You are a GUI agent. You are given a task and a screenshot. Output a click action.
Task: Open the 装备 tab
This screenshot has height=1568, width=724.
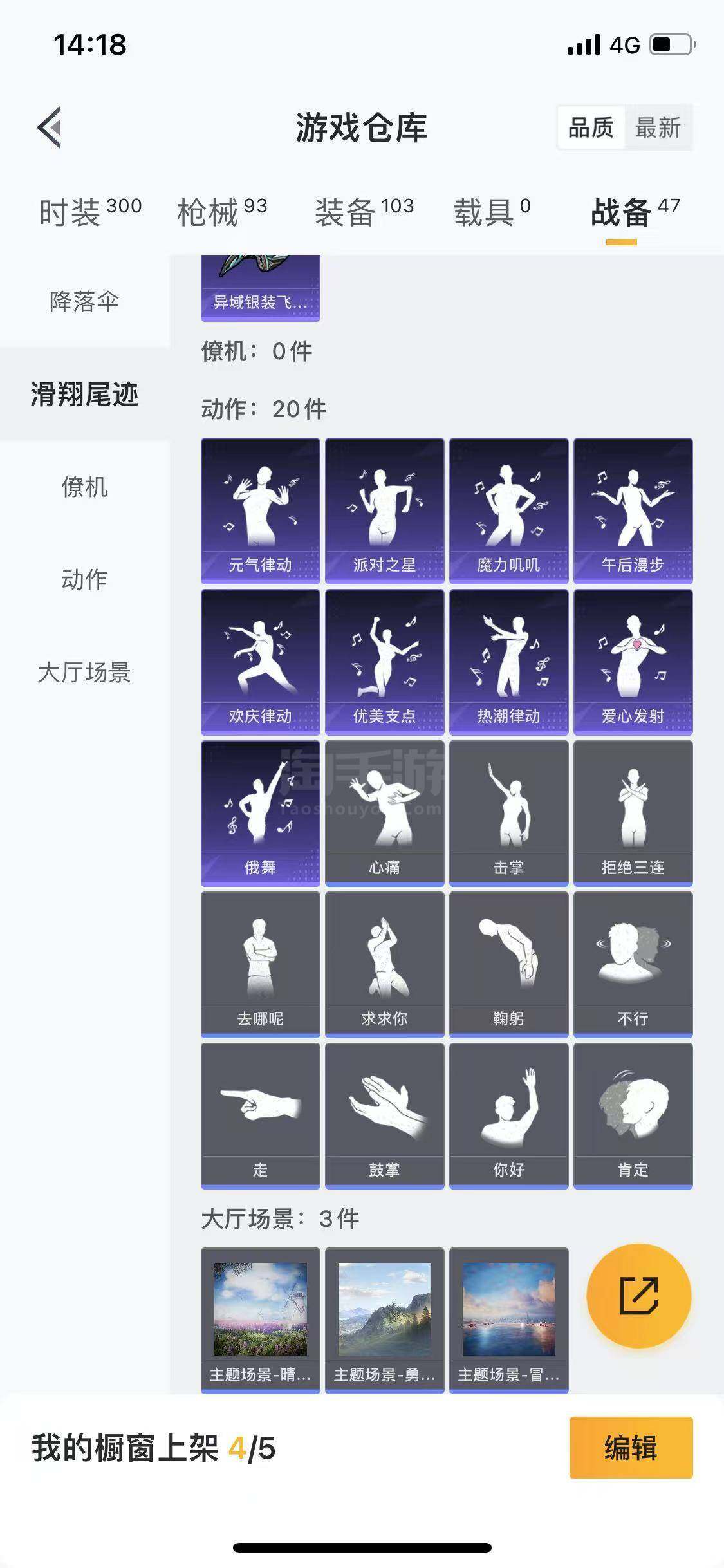(364, 212)
